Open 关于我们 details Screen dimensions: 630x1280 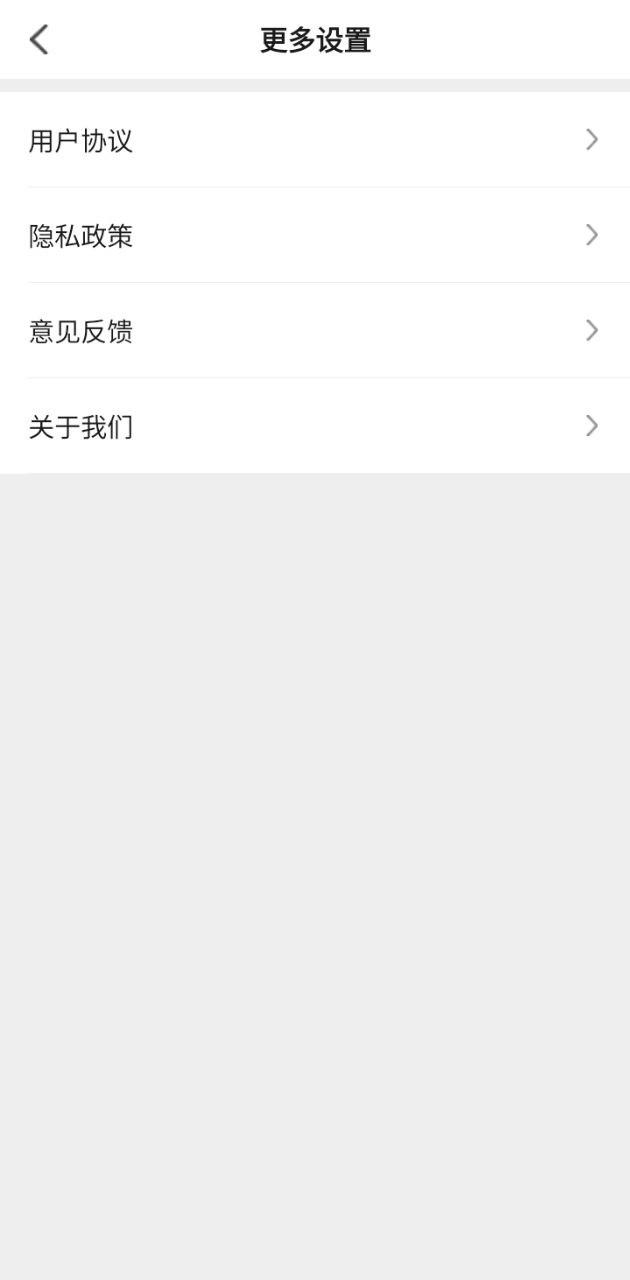click(x=315, y=427)
